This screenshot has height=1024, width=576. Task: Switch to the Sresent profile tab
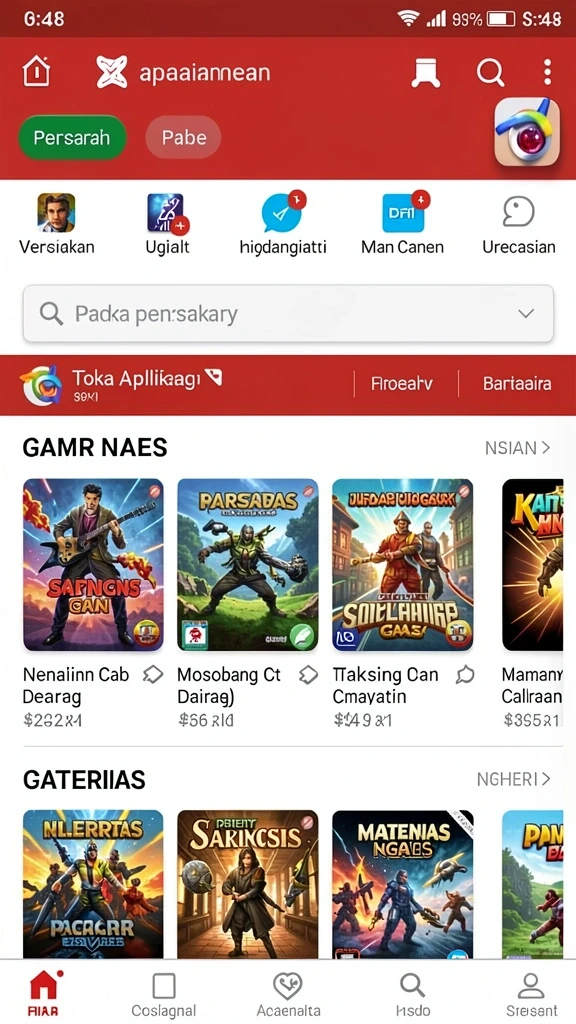[532, 994]
